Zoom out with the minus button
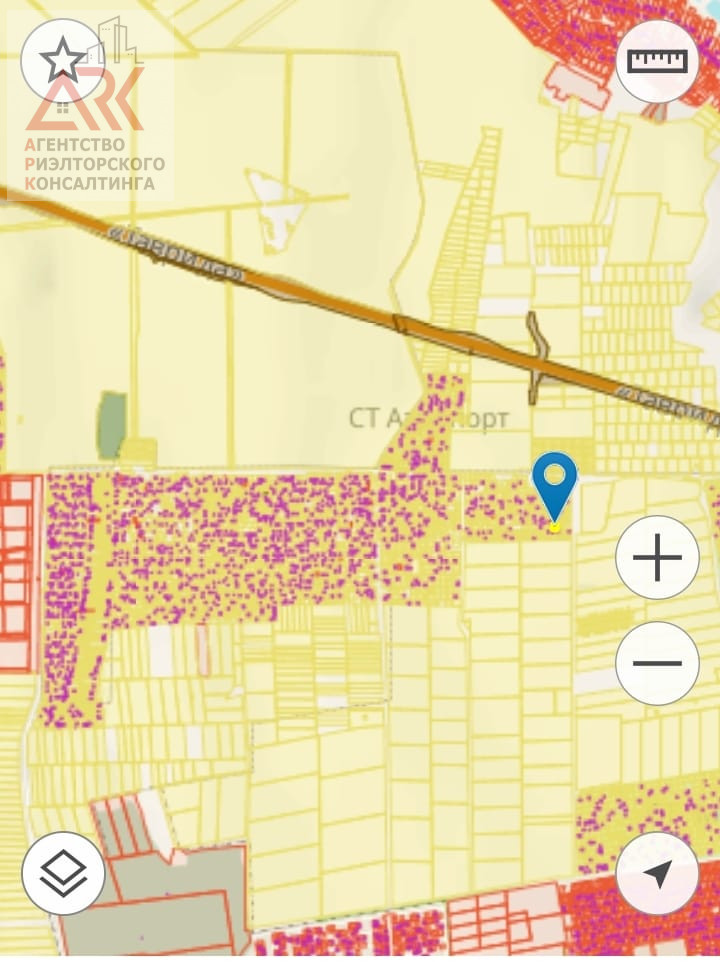This screenshot has width=720, height=962. pos(657,662)
